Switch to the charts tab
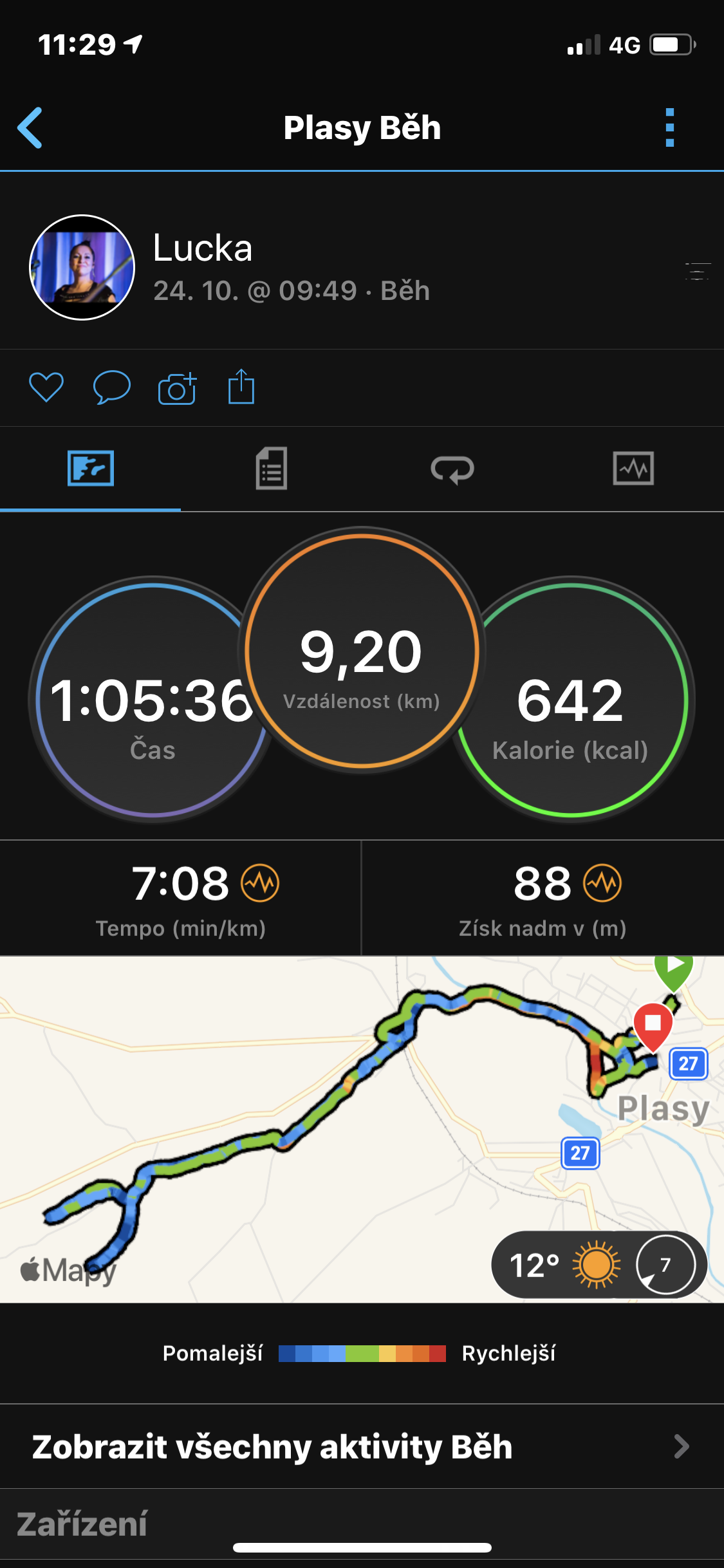 click(633, 469)
